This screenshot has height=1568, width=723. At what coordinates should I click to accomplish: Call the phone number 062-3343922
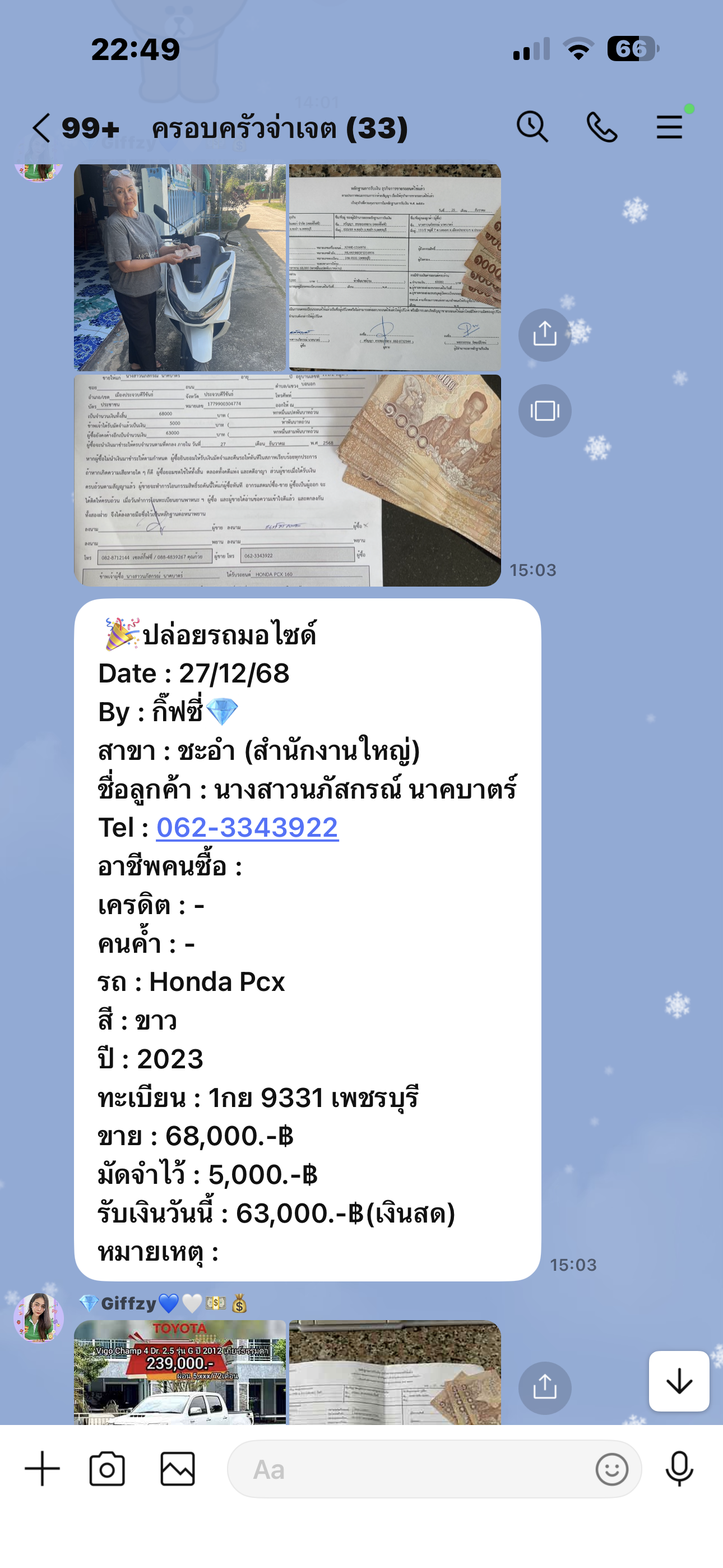pyautogui.click(x=247, y=828)
